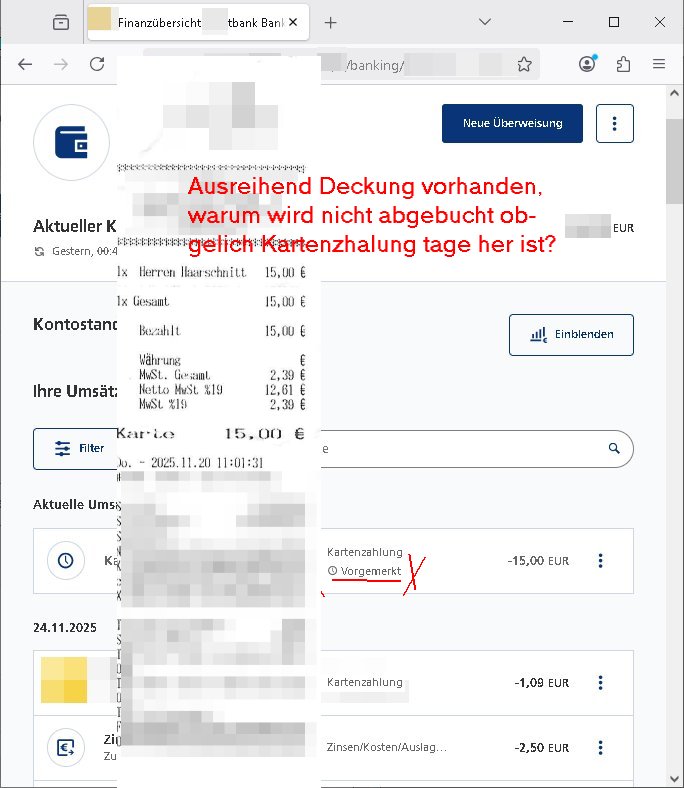Reload the banking page
Image resolution: width=684 pixels, height=788 pixels.
(97, 64)
